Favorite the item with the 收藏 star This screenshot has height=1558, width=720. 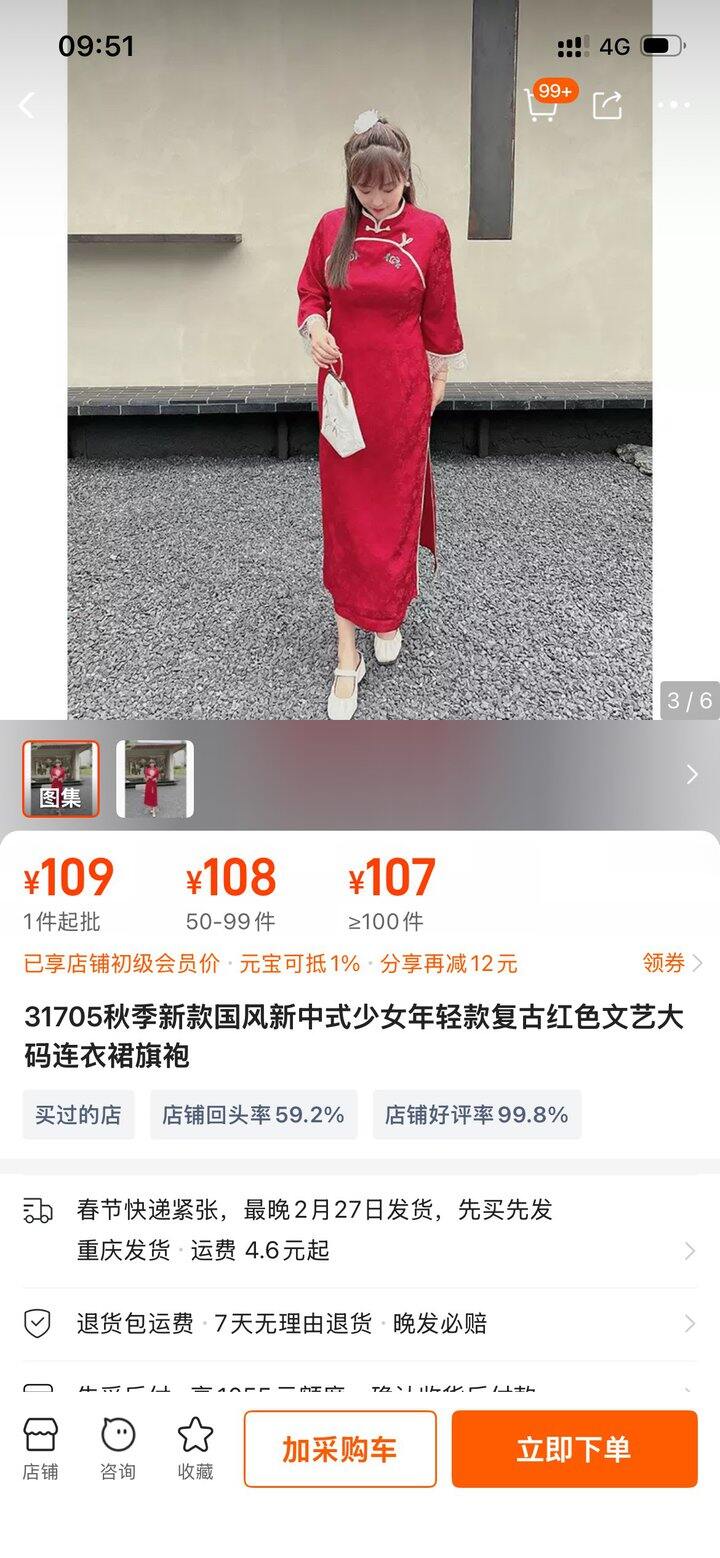point(193,1447)
